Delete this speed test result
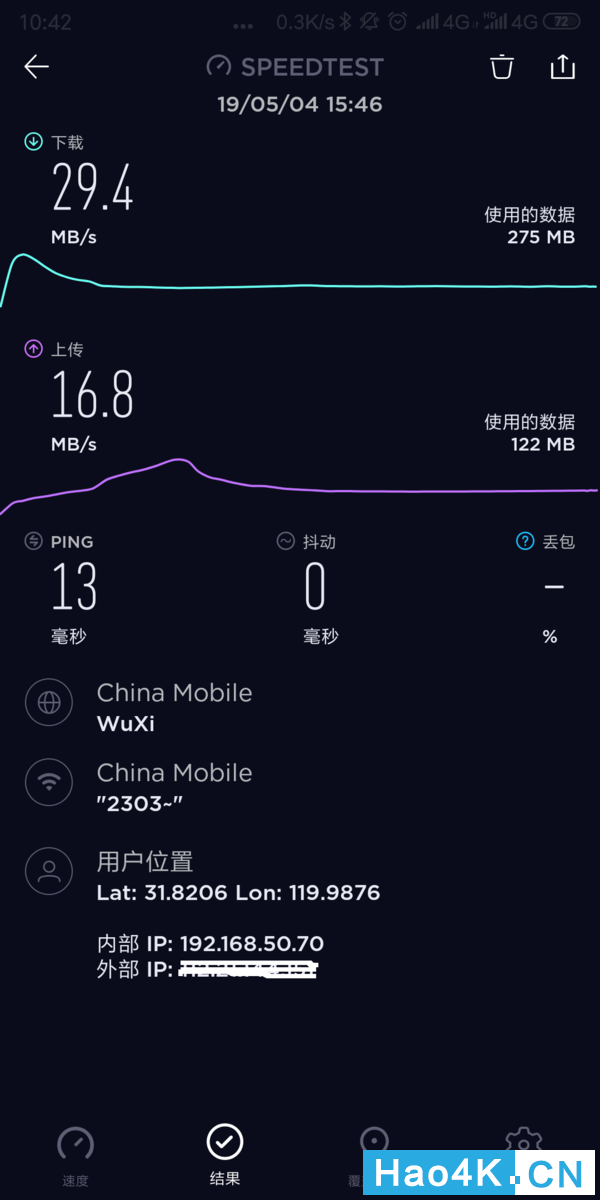600x1200 pixels. 501,67
